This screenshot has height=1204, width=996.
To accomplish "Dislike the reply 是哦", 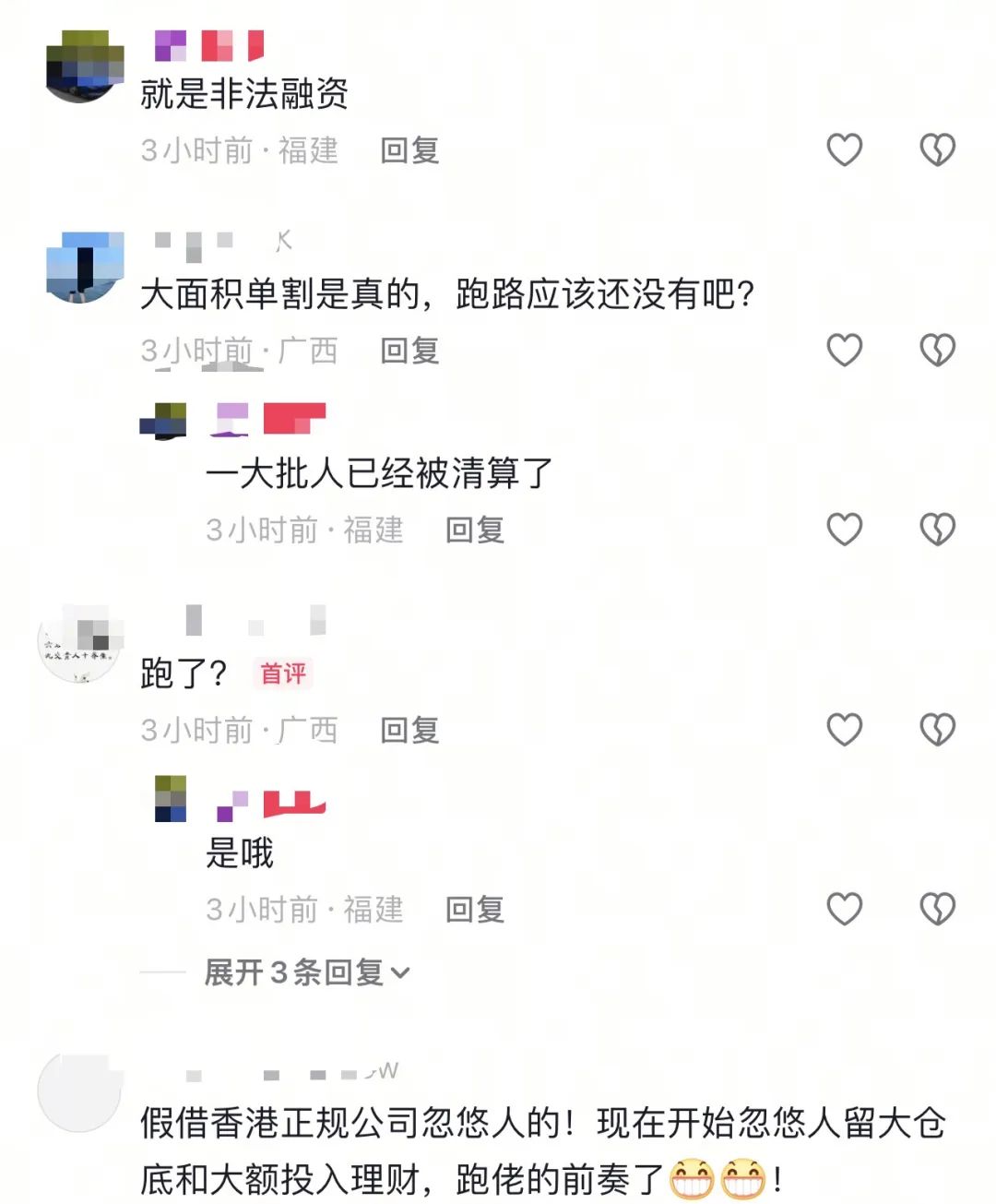I will point(937,909).
